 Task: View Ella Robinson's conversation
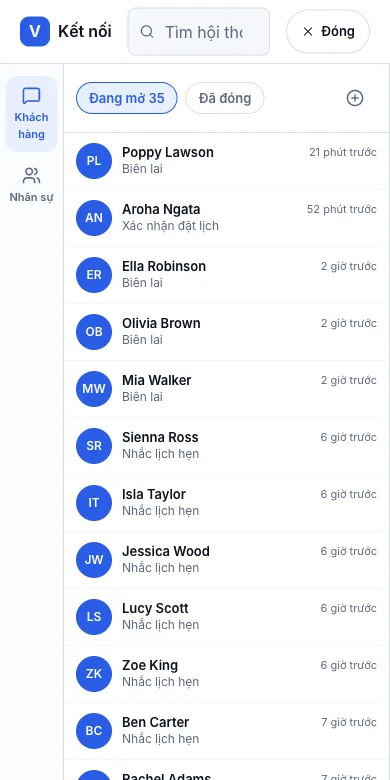[226, 275]
